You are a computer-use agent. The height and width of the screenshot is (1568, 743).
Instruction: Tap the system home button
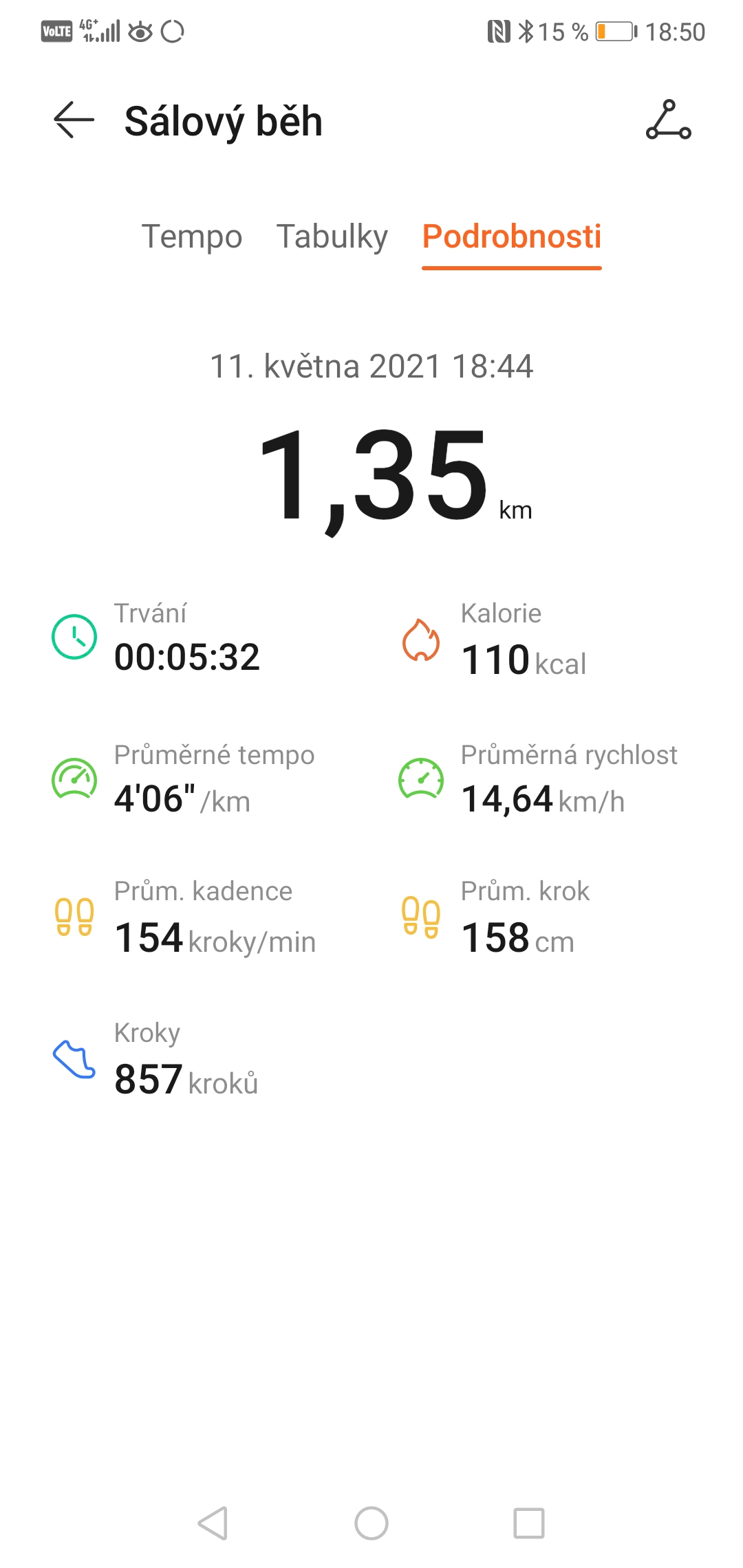[x=371, y=1523]
